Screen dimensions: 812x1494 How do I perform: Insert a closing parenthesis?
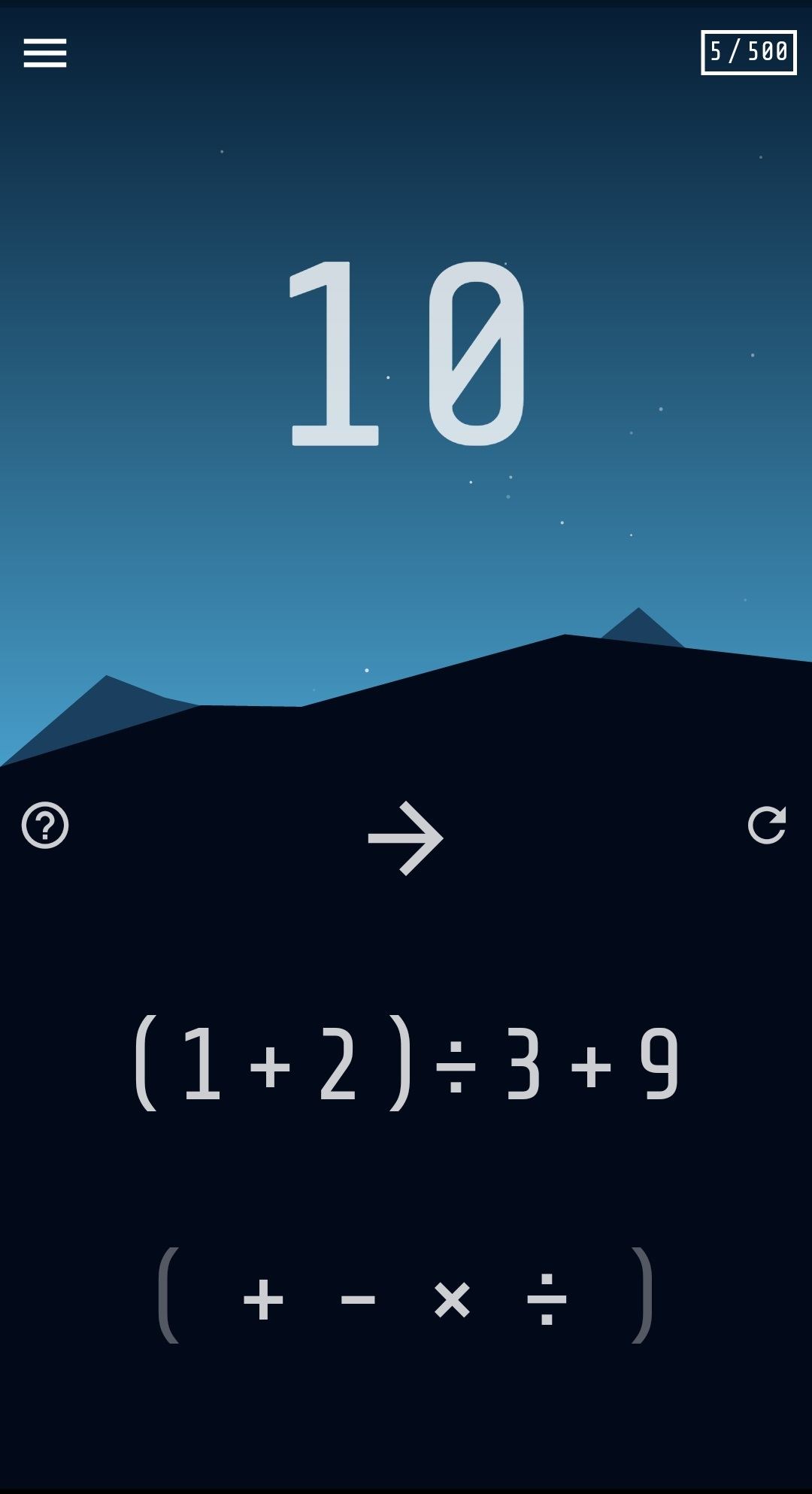[642, 1295]
